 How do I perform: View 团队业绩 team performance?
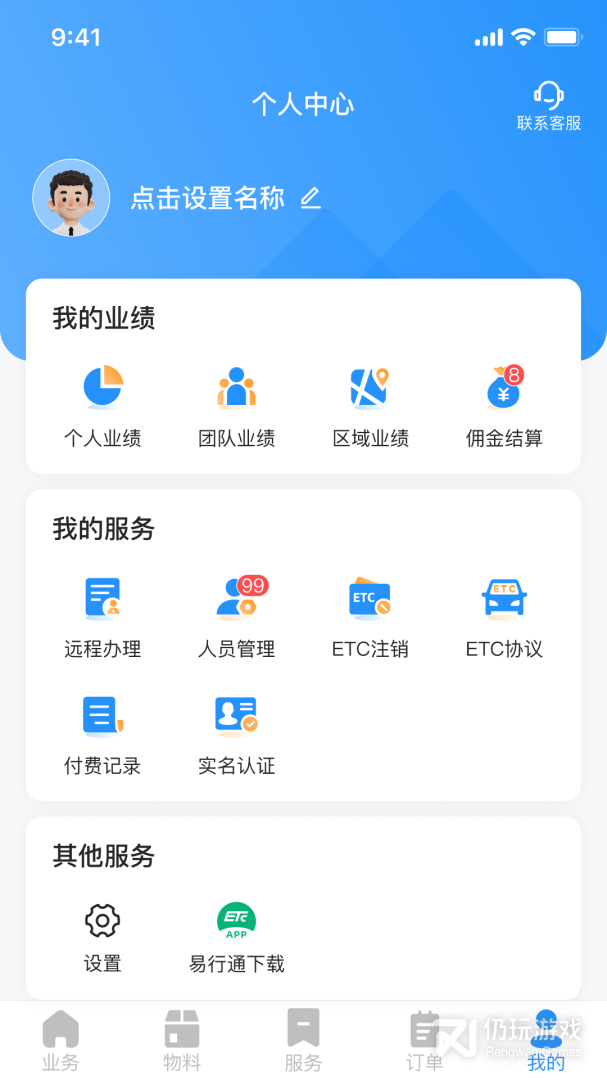coord(236,405)
